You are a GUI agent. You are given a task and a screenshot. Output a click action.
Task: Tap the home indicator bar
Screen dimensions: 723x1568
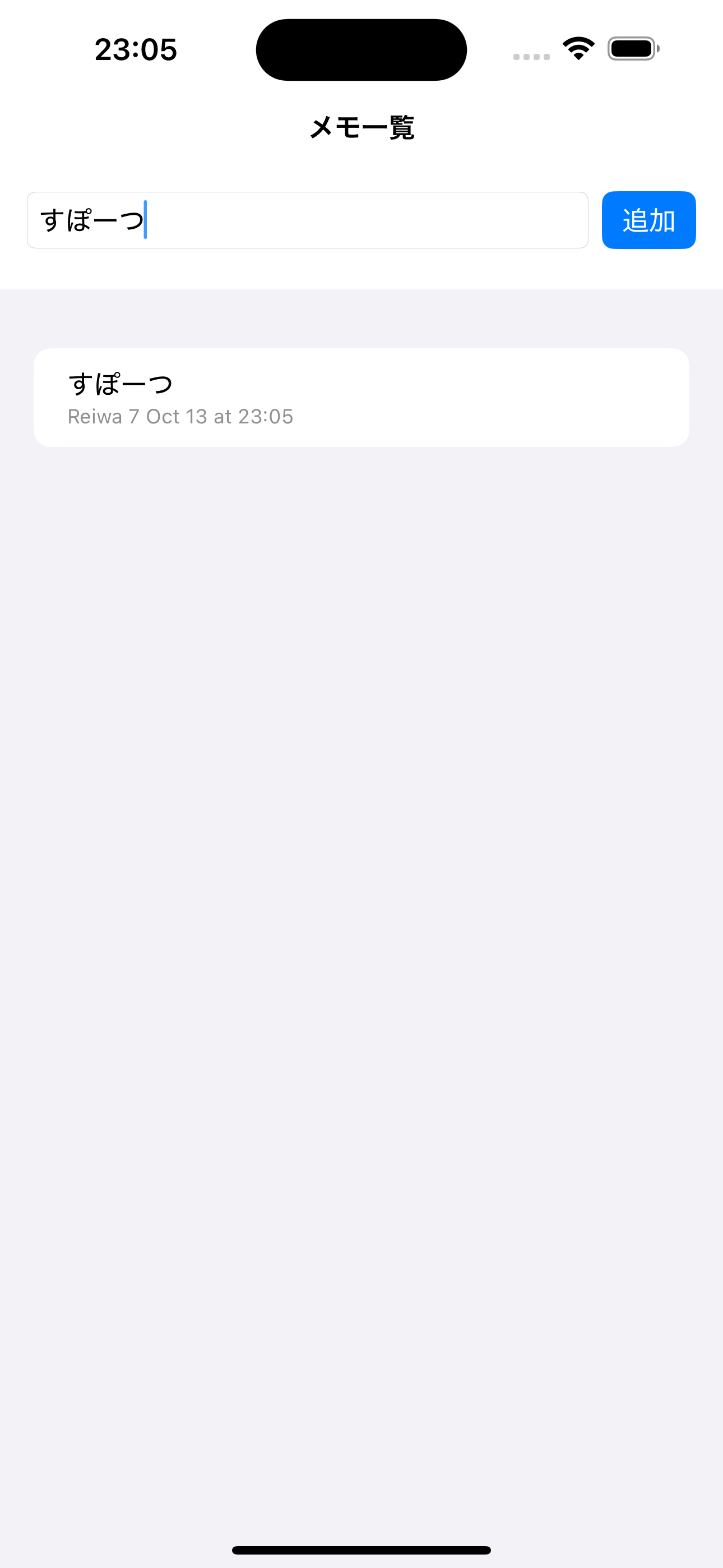[x=361, y=1548]
